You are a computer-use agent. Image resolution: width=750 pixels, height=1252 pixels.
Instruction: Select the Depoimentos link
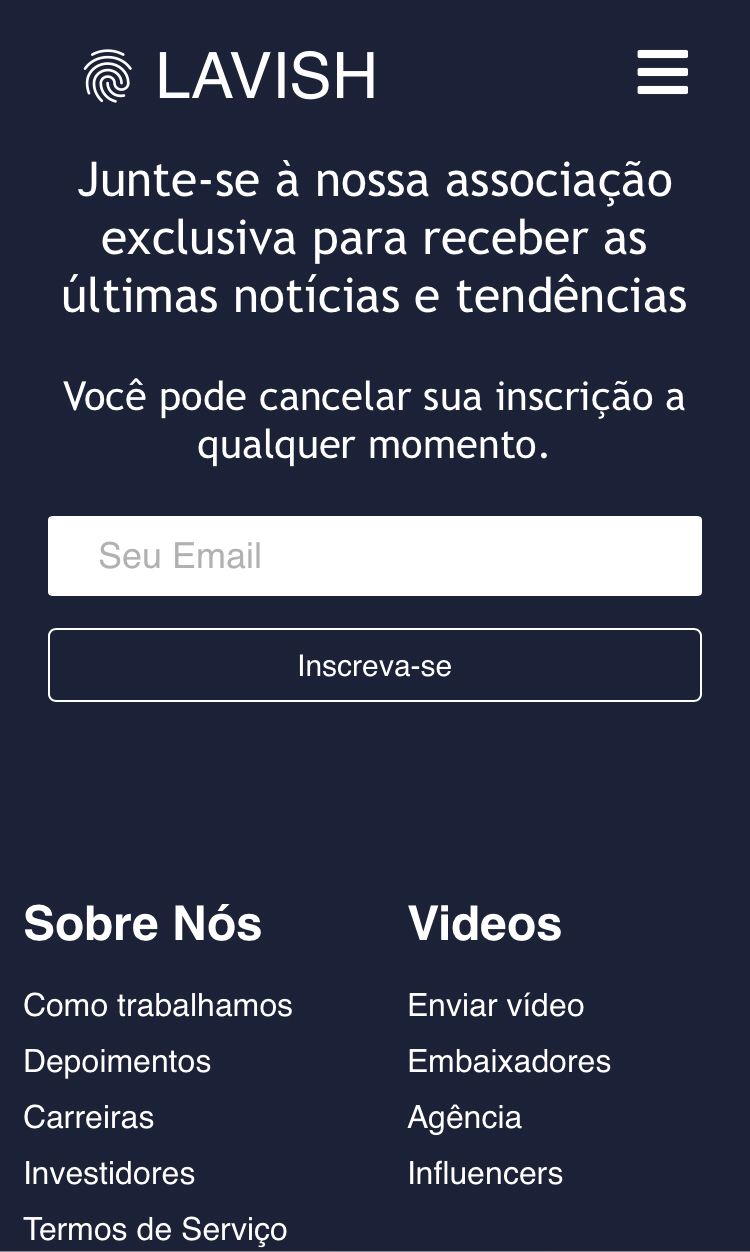point(117,1061)
